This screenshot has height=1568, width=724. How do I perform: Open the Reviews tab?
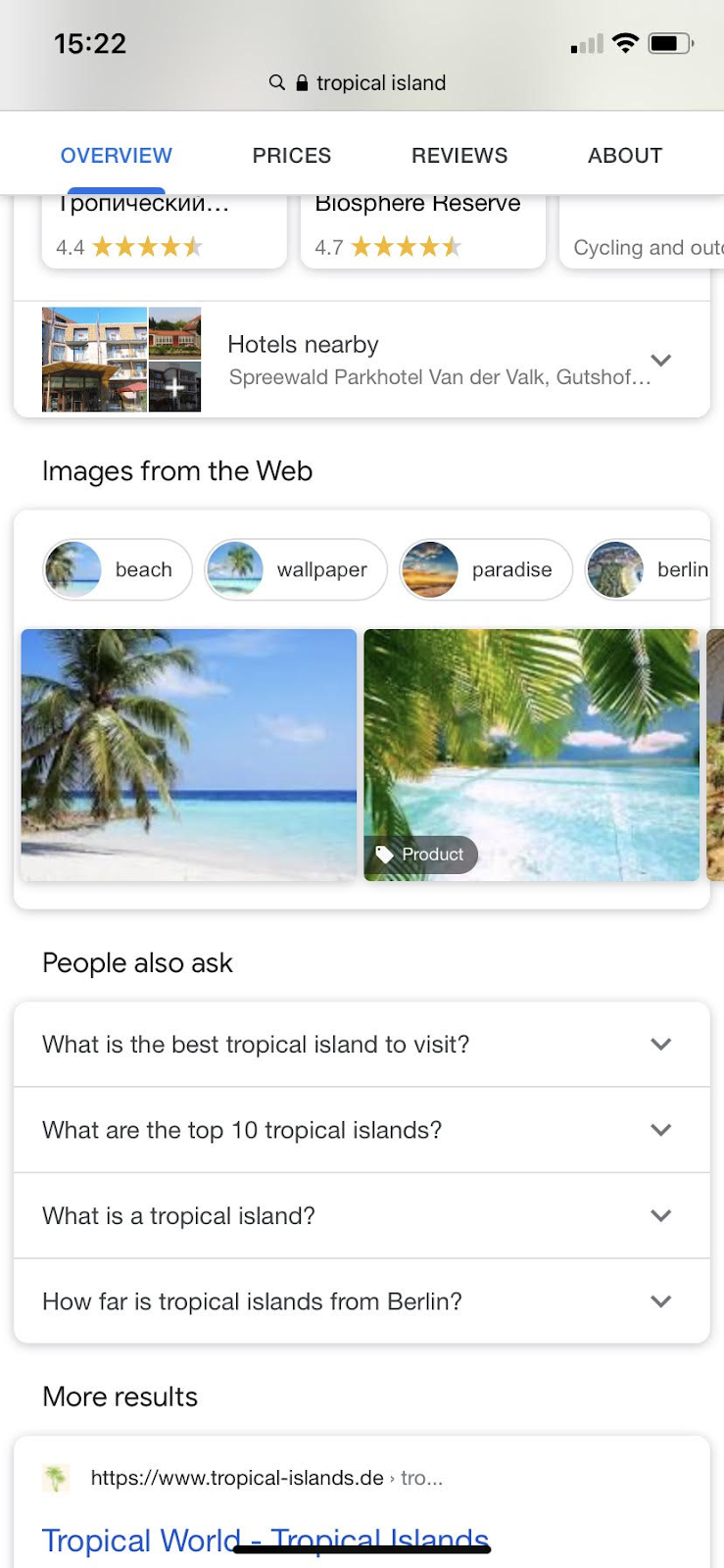pos(459,156)
